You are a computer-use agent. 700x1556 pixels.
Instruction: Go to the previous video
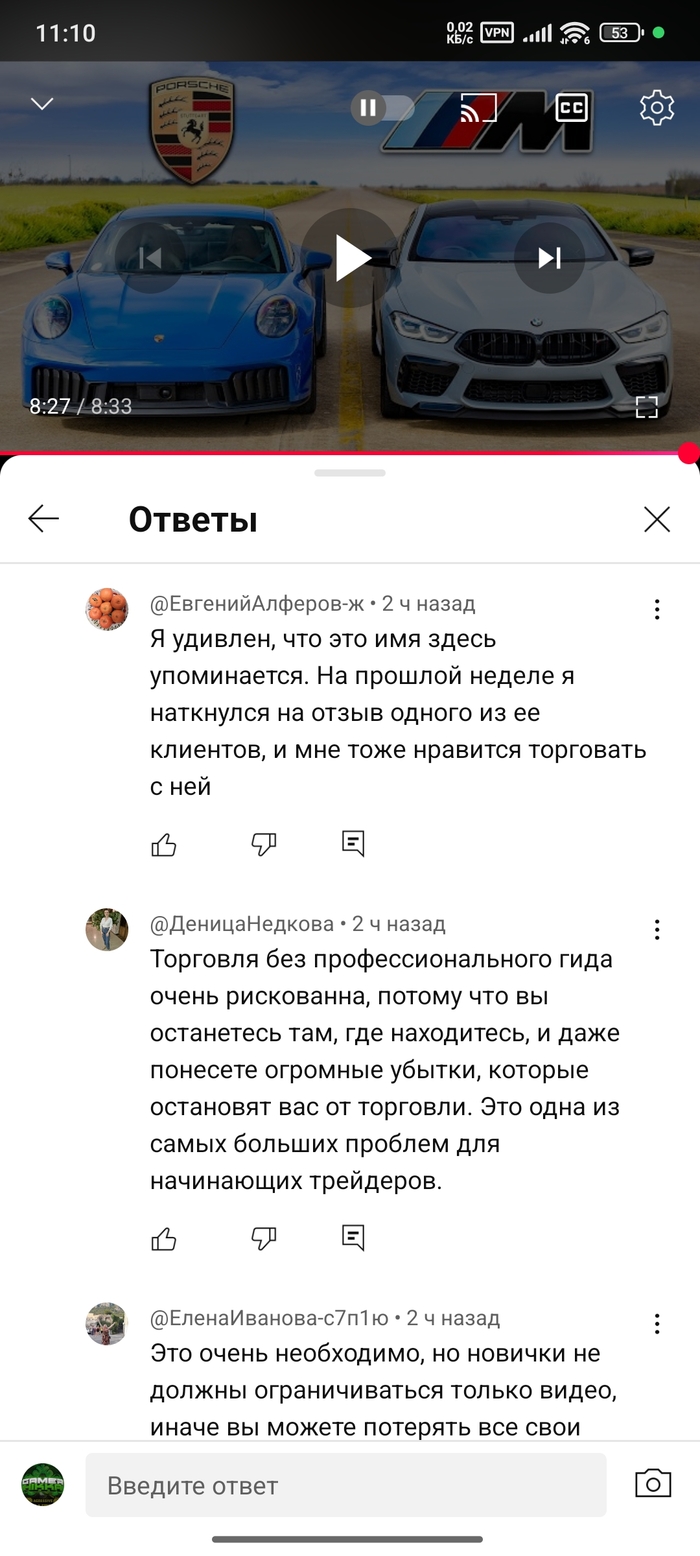pos(150,258)
